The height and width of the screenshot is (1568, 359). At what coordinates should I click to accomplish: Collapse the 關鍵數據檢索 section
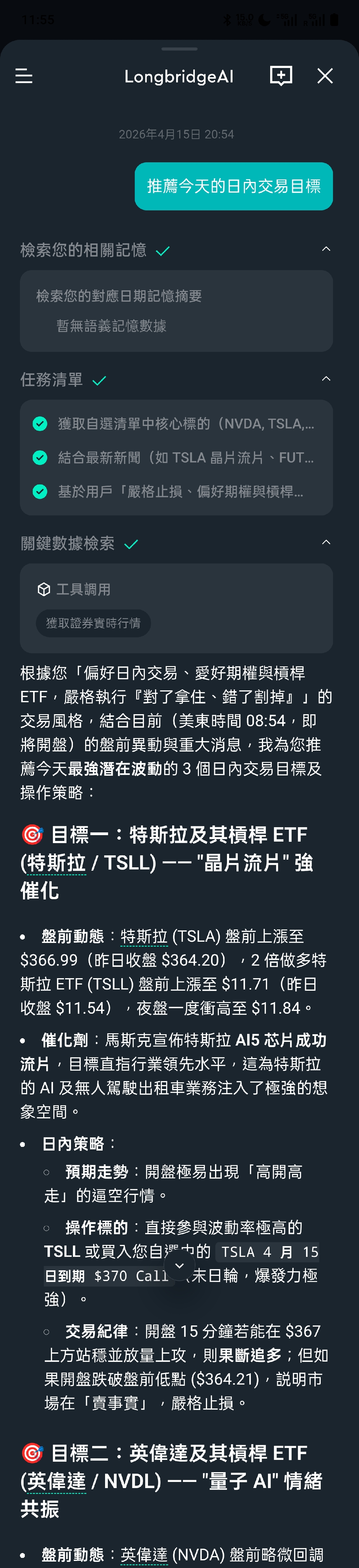[326, 542]
